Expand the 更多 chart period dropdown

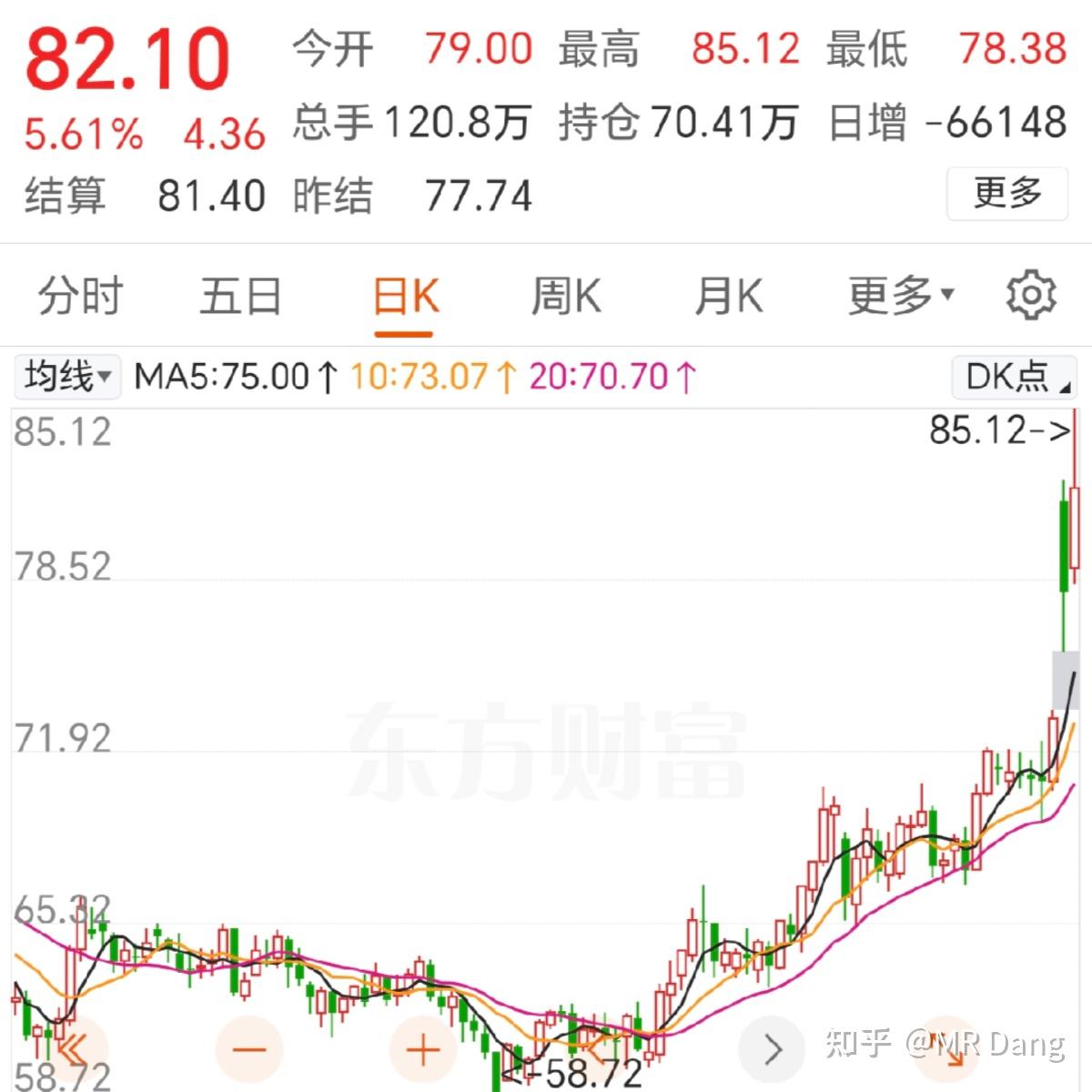[900, 297]
